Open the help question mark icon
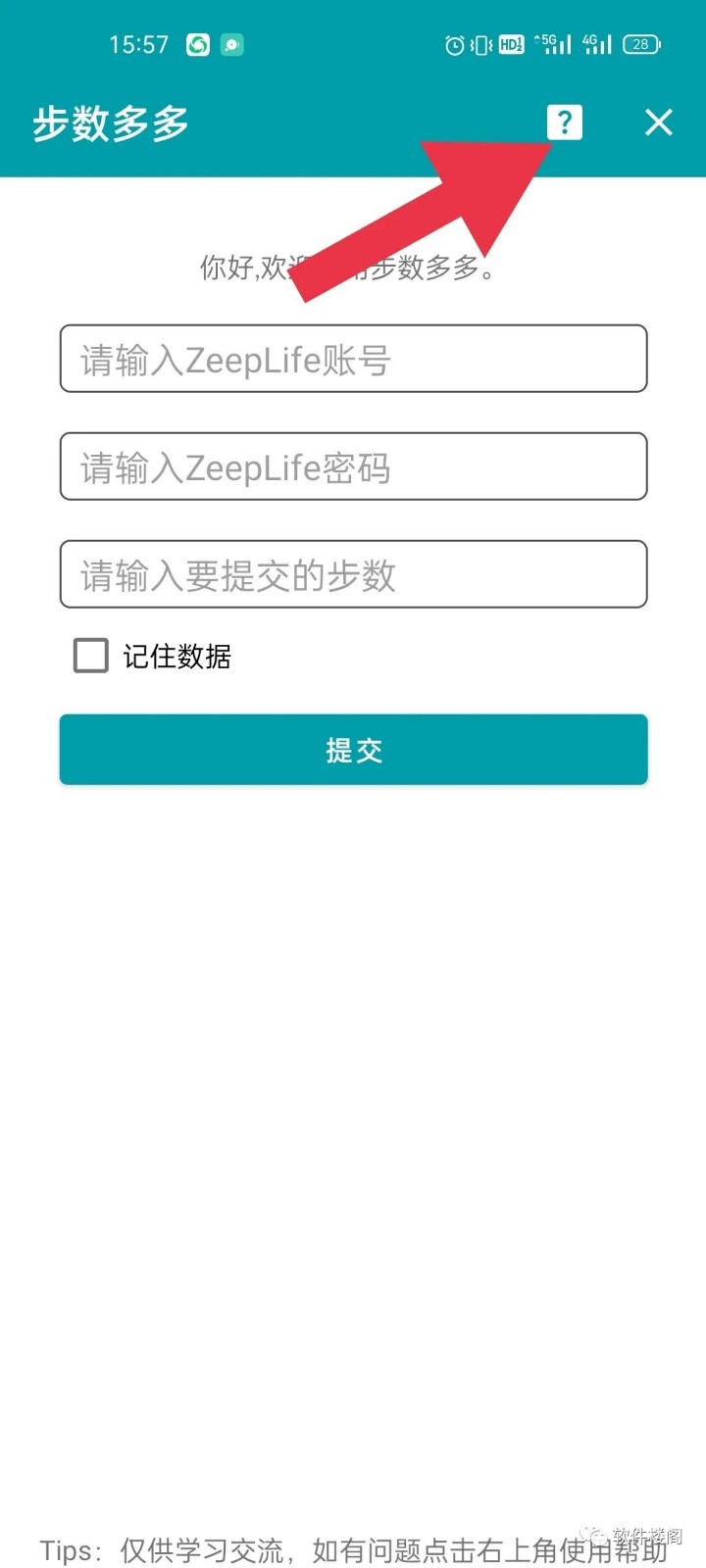The height and width of the screenshot is (1568, 706). pyautogui.click(x=564, y=122)
